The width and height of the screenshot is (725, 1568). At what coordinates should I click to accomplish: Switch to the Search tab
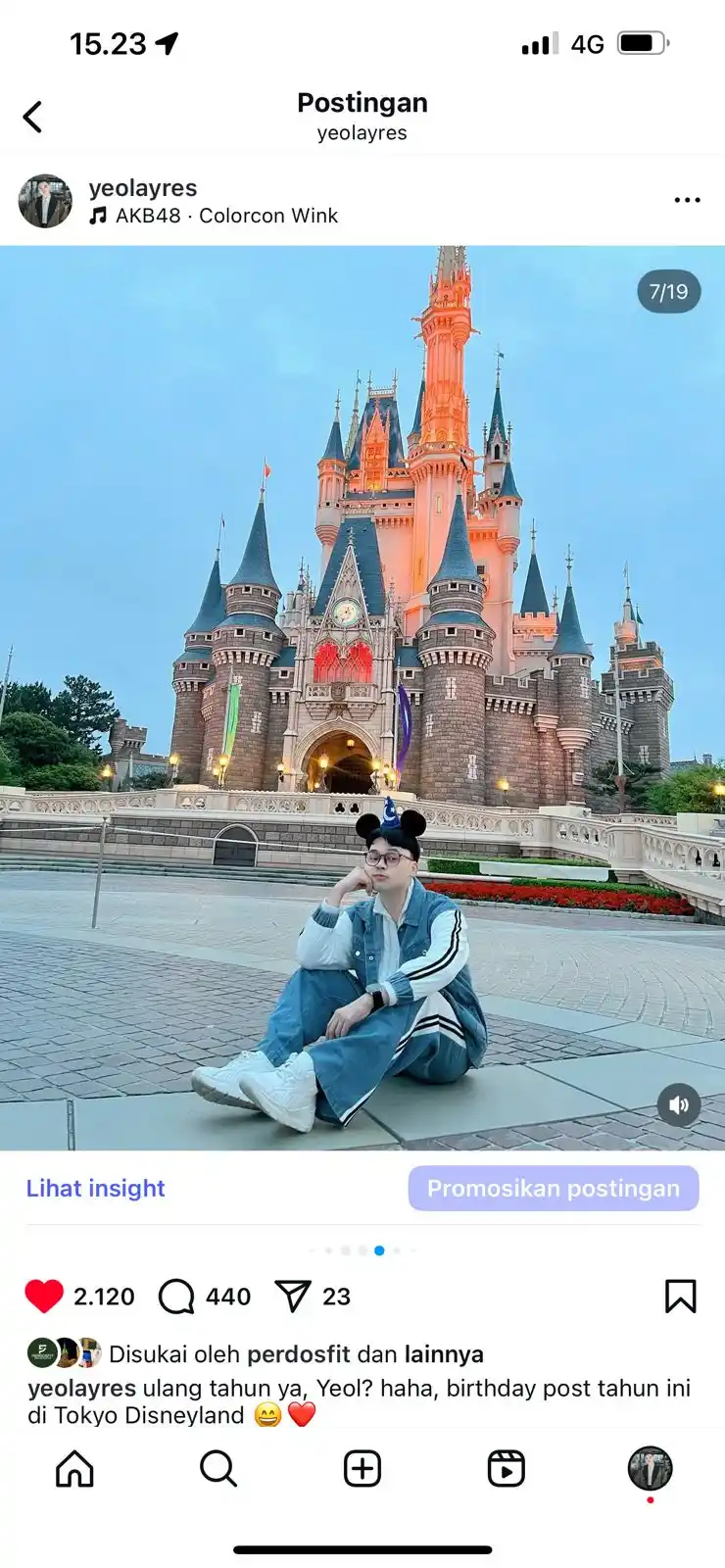217,1468
